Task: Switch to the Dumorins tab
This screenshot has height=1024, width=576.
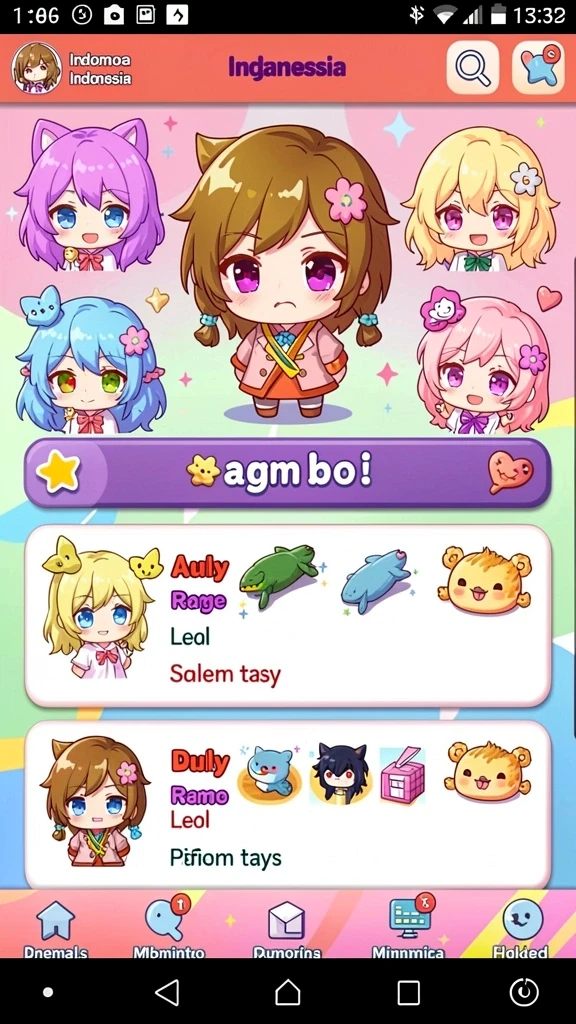Action: (x=287, y=927)
